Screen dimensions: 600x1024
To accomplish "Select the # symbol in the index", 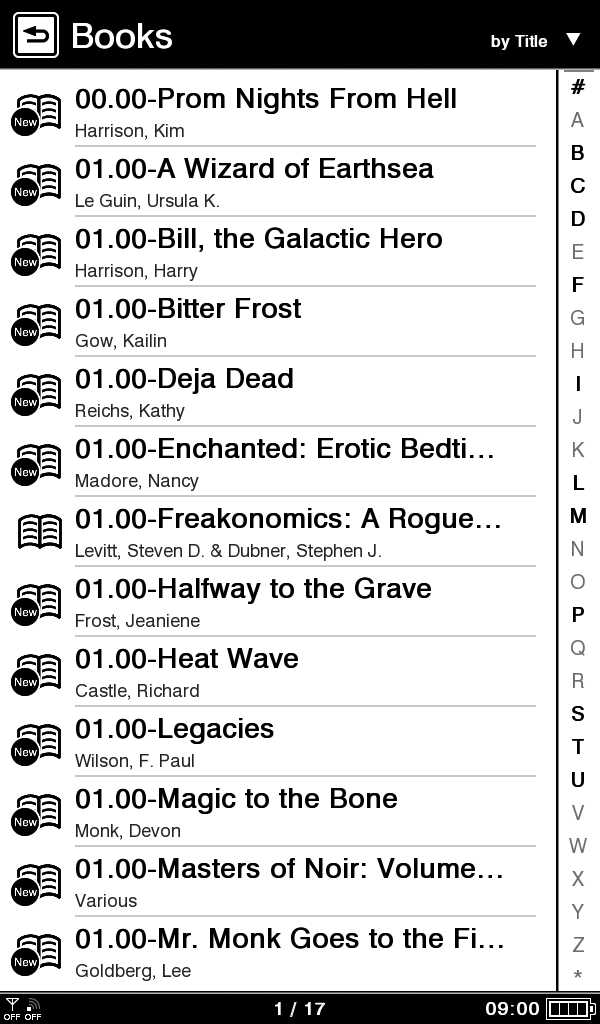I will [577, 87].
